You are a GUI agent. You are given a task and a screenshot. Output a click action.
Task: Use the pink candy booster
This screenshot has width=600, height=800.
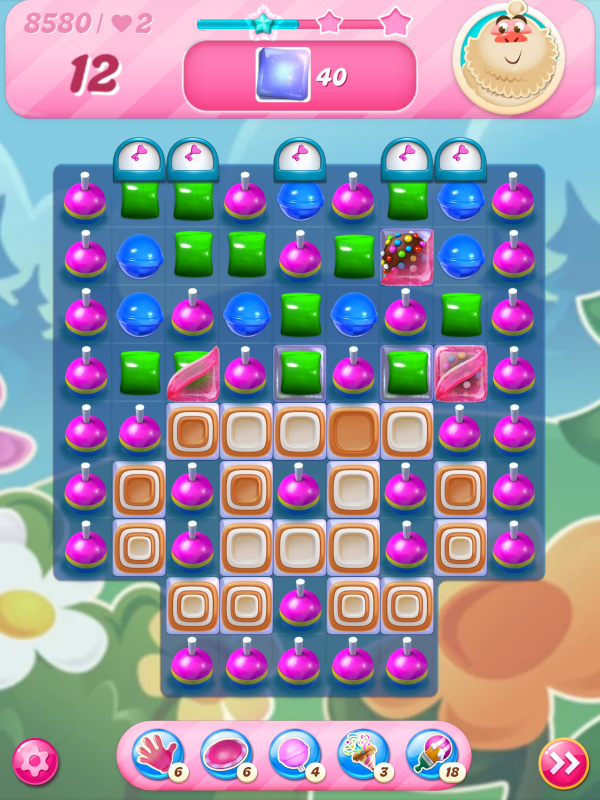[225, 755]
